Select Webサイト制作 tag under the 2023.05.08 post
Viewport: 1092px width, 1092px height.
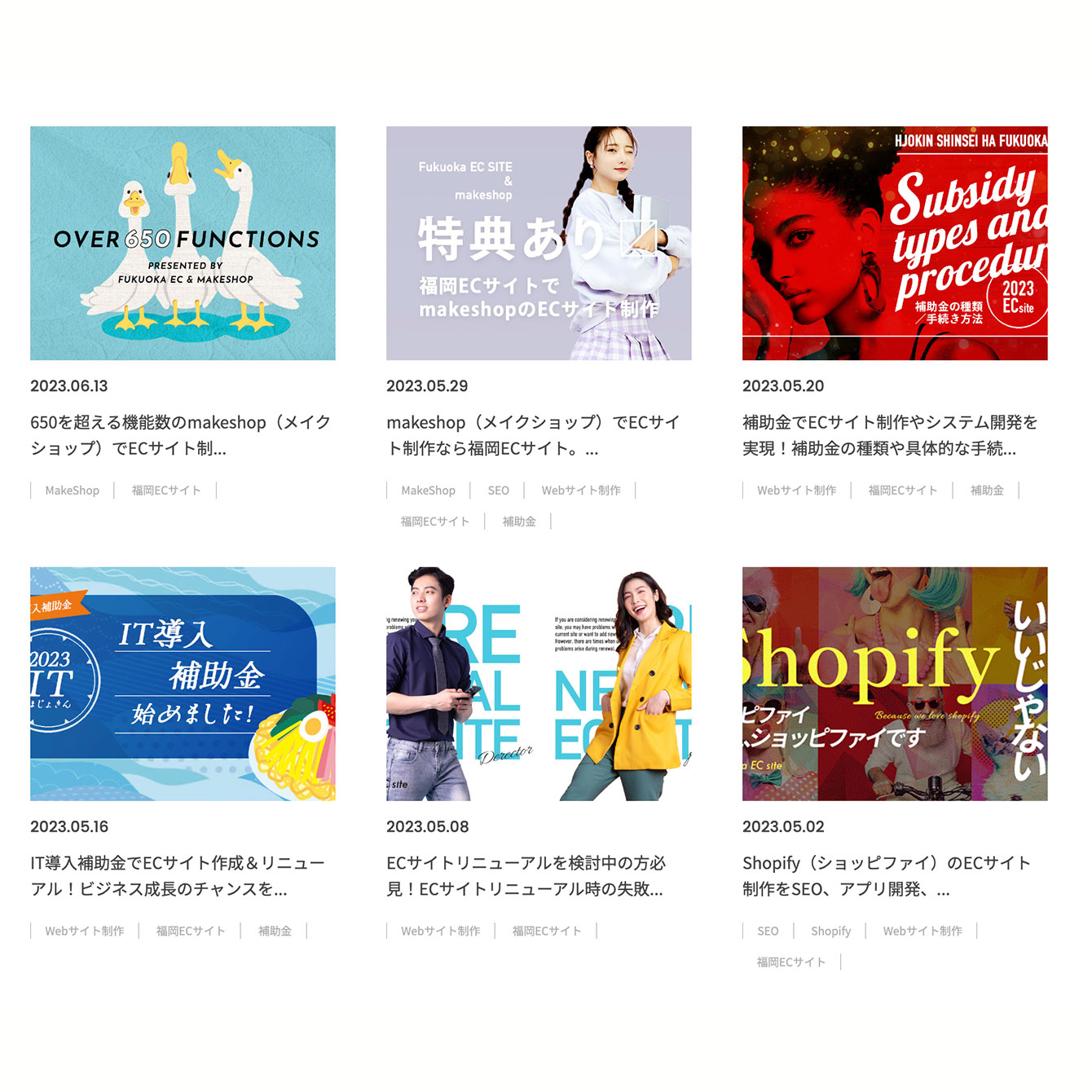[440, 931]
